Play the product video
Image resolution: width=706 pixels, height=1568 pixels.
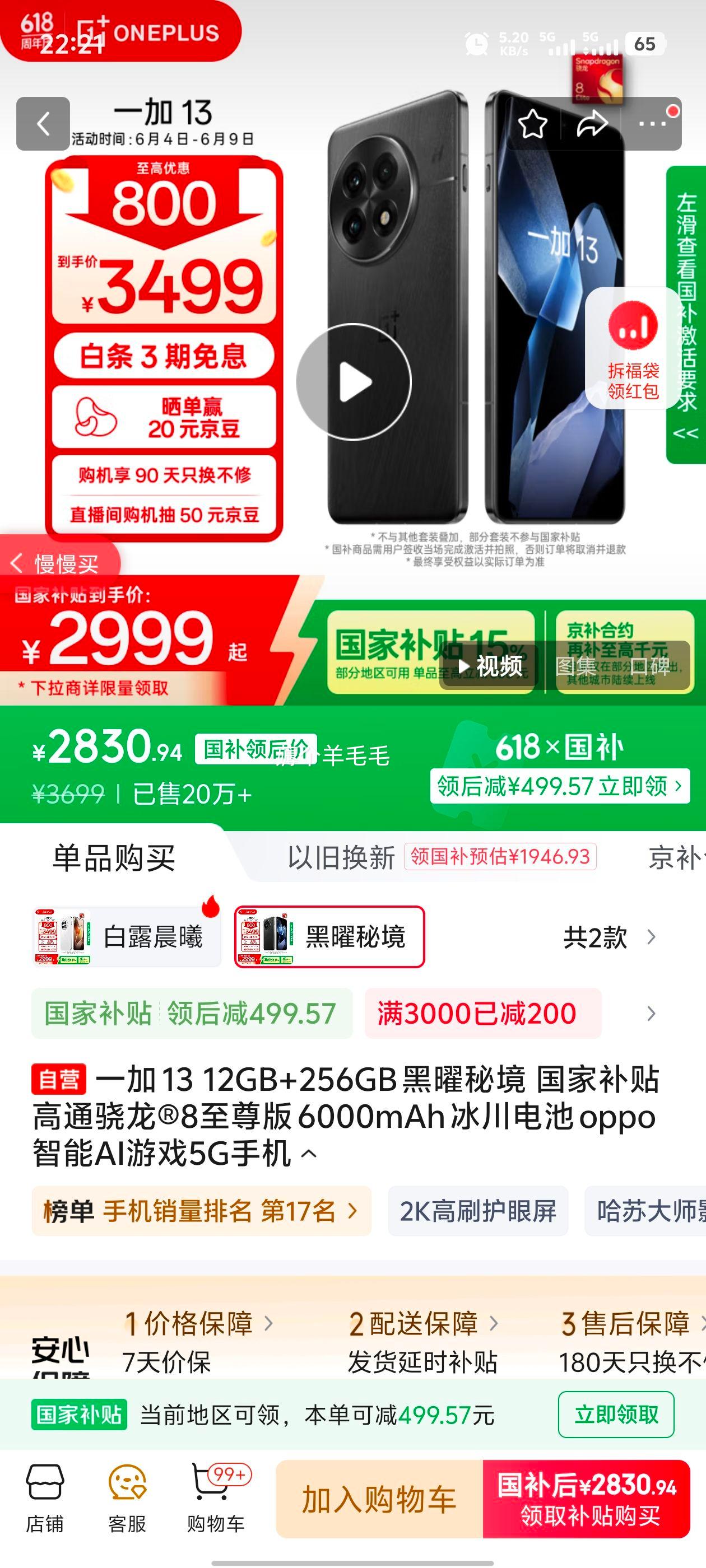354,382
